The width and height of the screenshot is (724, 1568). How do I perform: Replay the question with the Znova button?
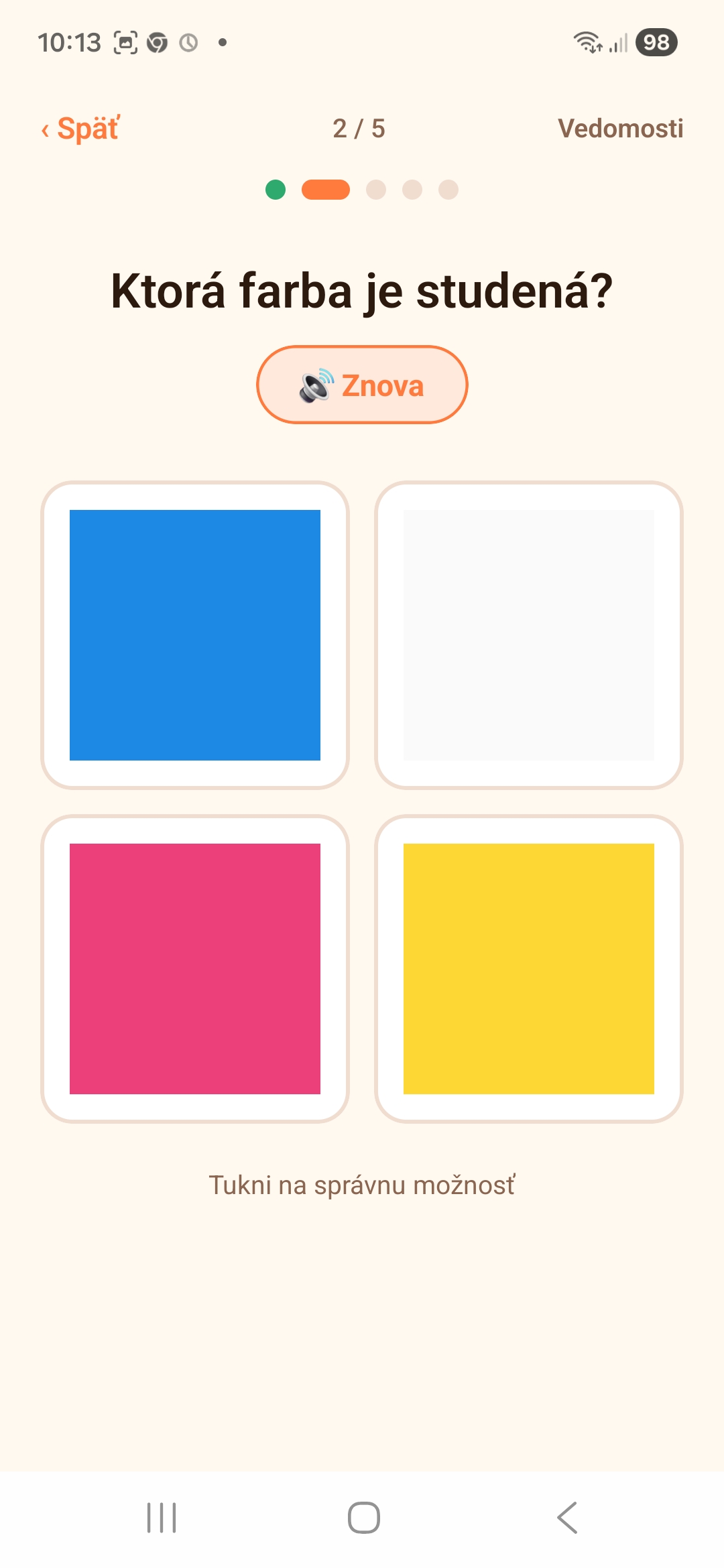click(x=362, y=385)
